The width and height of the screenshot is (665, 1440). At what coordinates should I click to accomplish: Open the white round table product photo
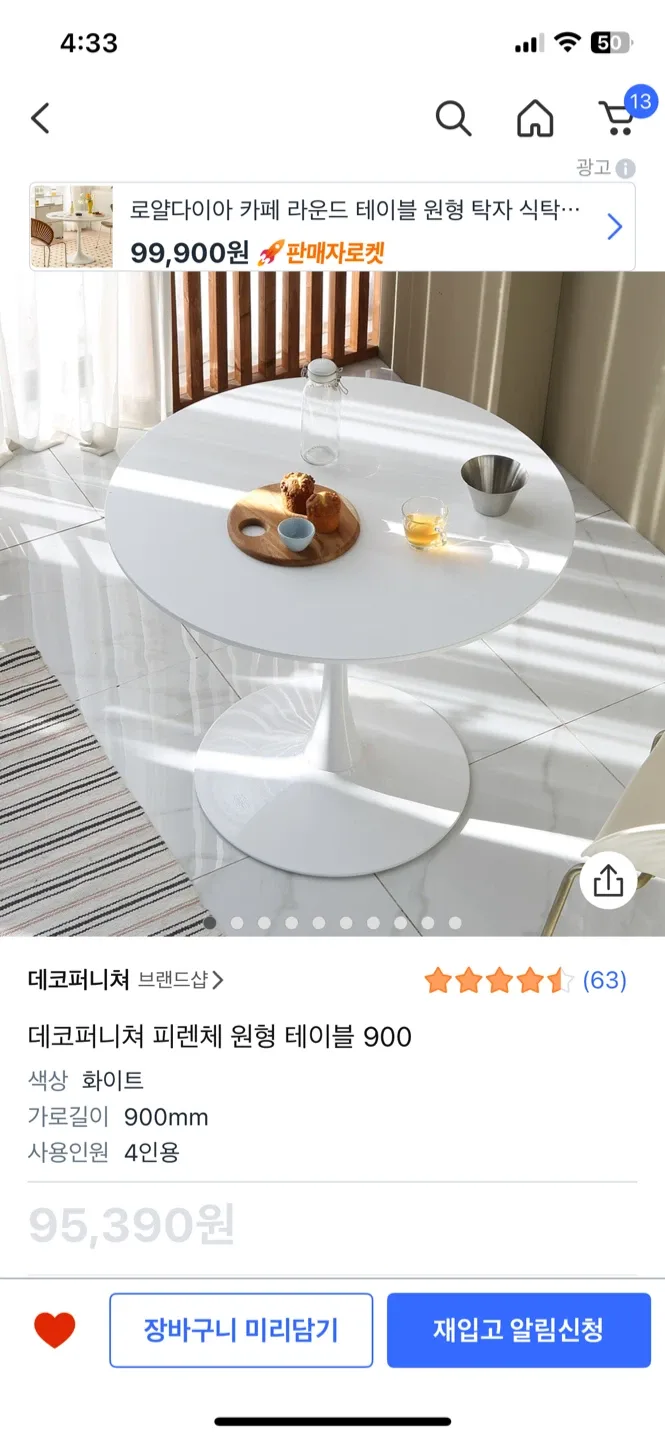pyautogui.click(x=332, y=600)
